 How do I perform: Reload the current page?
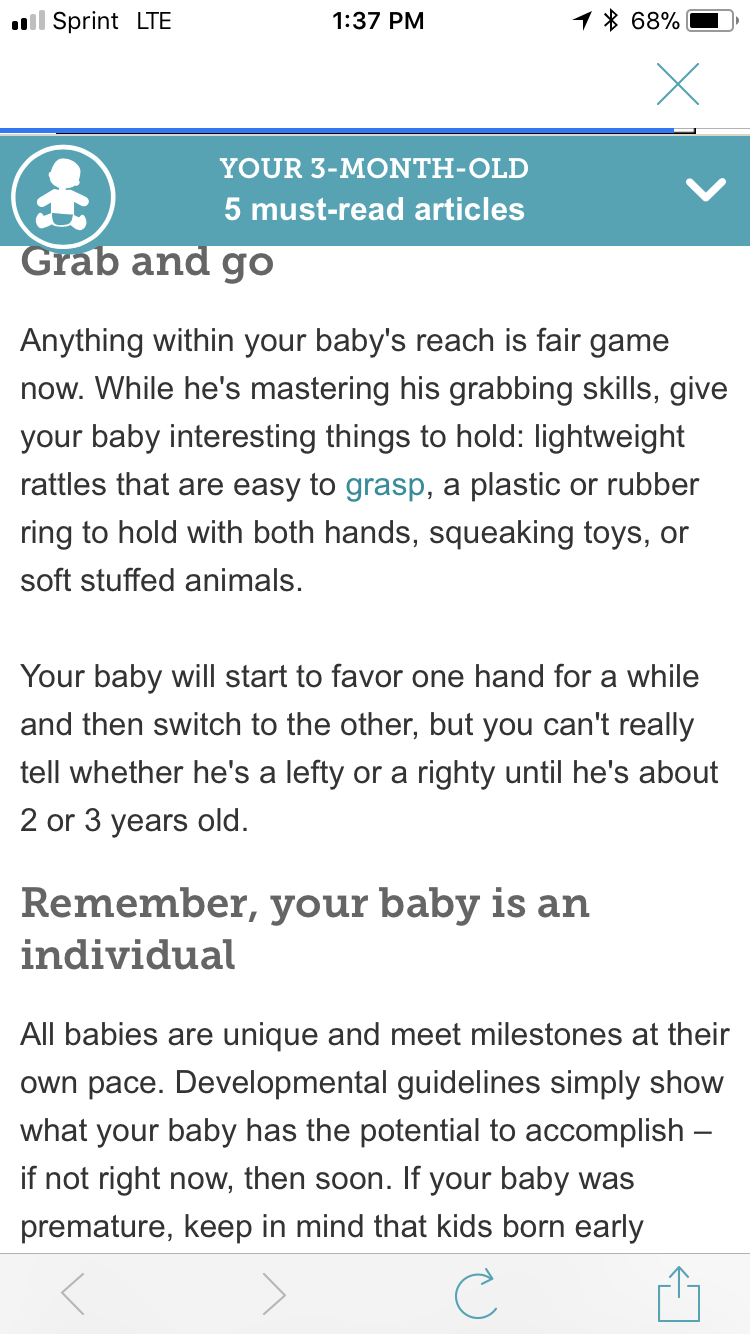[x=474, y=1294]
